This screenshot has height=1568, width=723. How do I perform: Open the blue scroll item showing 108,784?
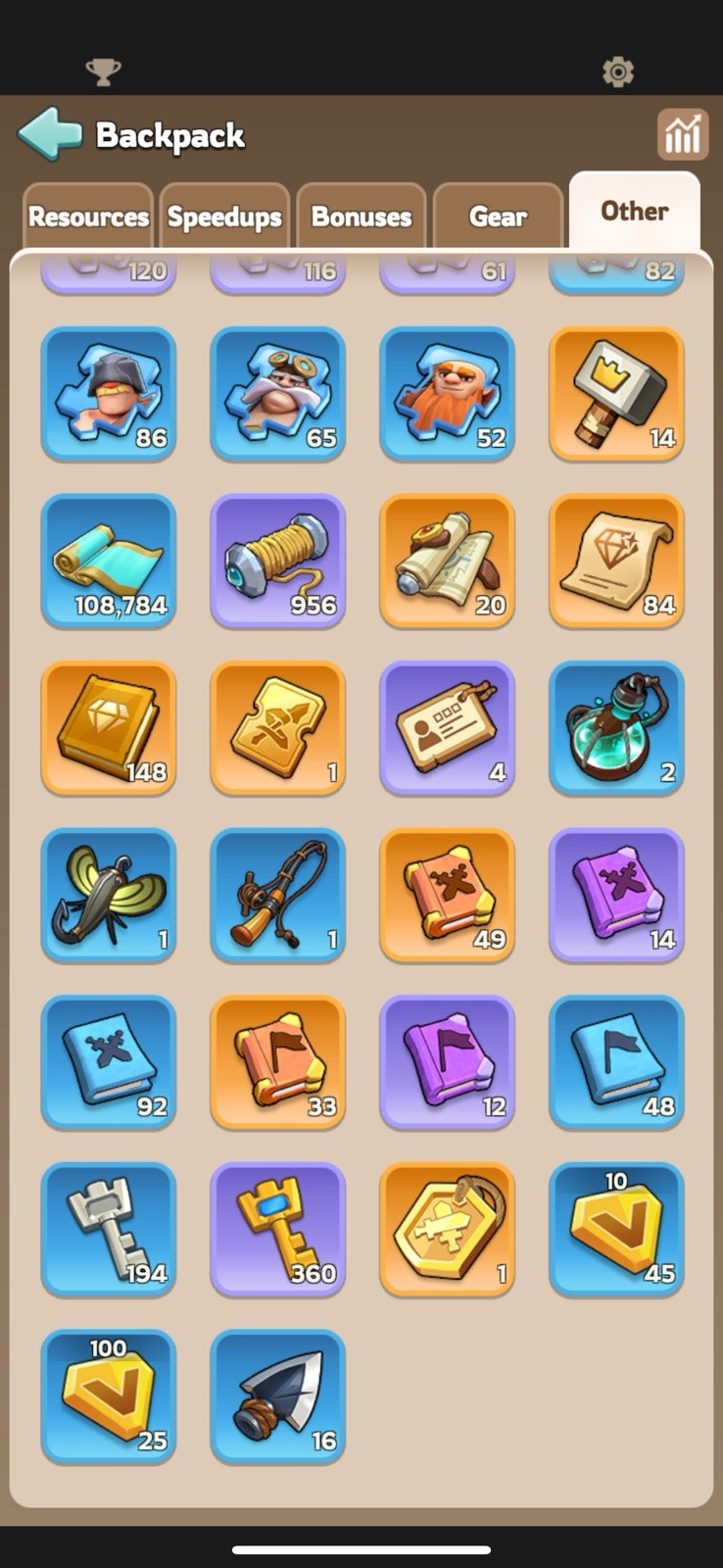pyautogui.click(x=109, y=562)
